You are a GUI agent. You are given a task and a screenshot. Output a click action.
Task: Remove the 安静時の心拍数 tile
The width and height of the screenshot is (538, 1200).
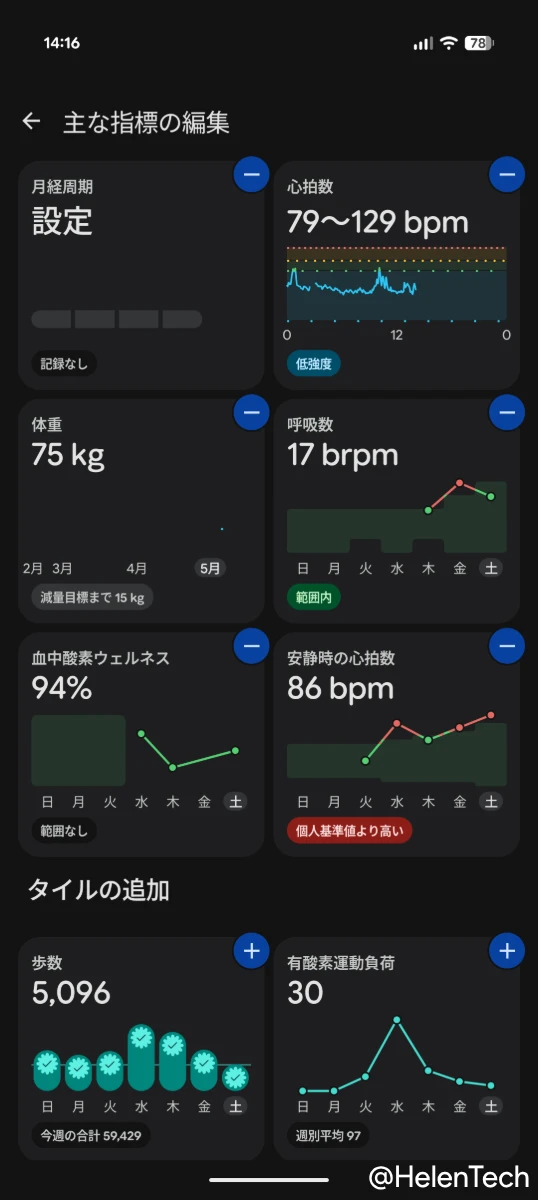coord(507,646)
